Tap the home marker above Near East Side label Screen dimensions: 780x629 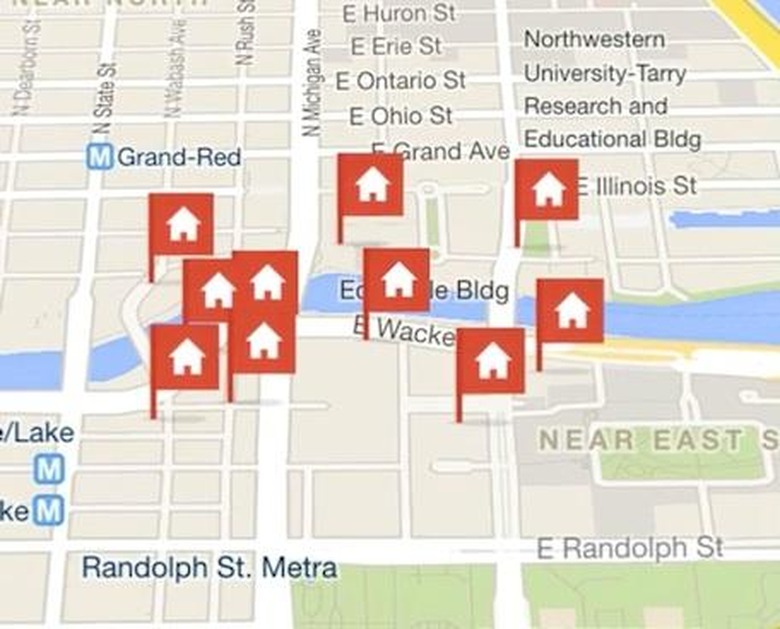click(x=571, y=311)
